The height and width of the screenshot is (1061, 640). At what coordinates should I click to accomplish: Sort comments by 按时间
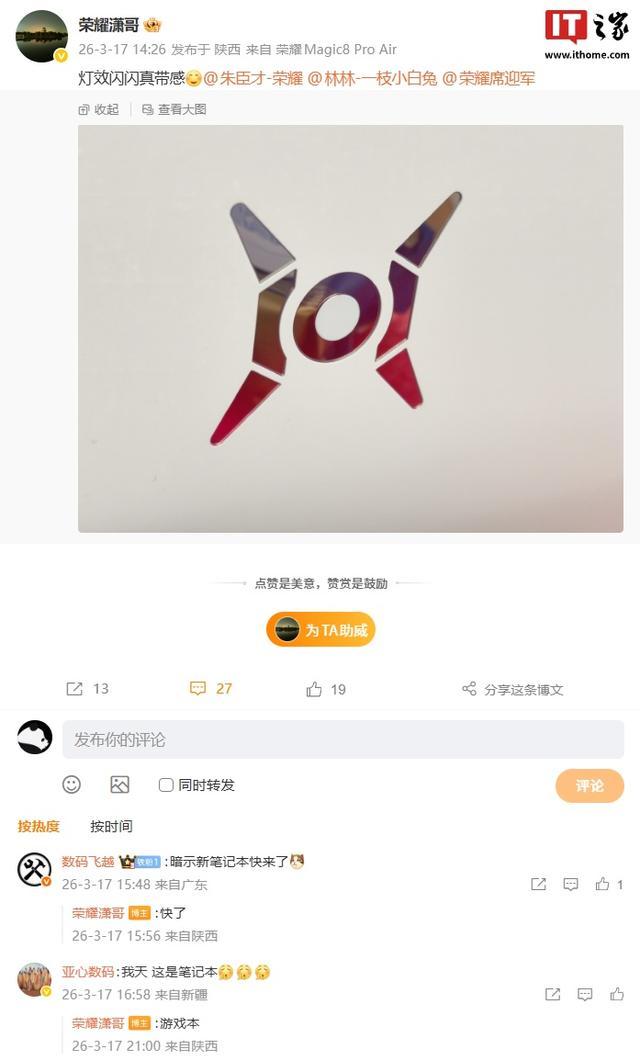click(111, 827)
